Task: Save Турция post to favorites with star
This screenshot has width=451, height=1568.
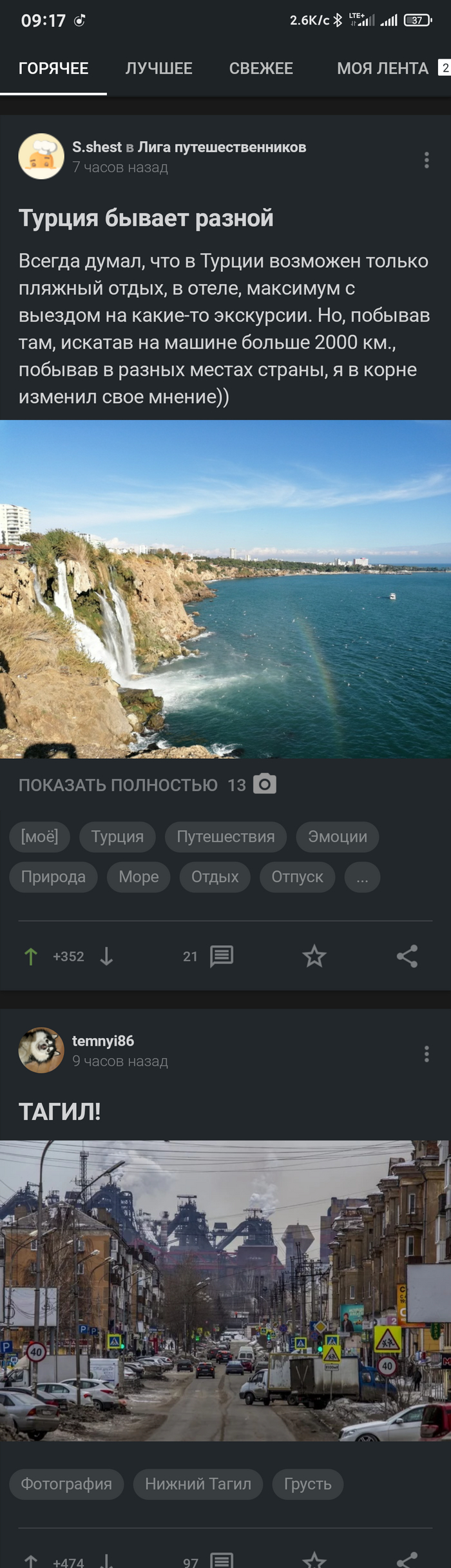Action: pos(314,956)
